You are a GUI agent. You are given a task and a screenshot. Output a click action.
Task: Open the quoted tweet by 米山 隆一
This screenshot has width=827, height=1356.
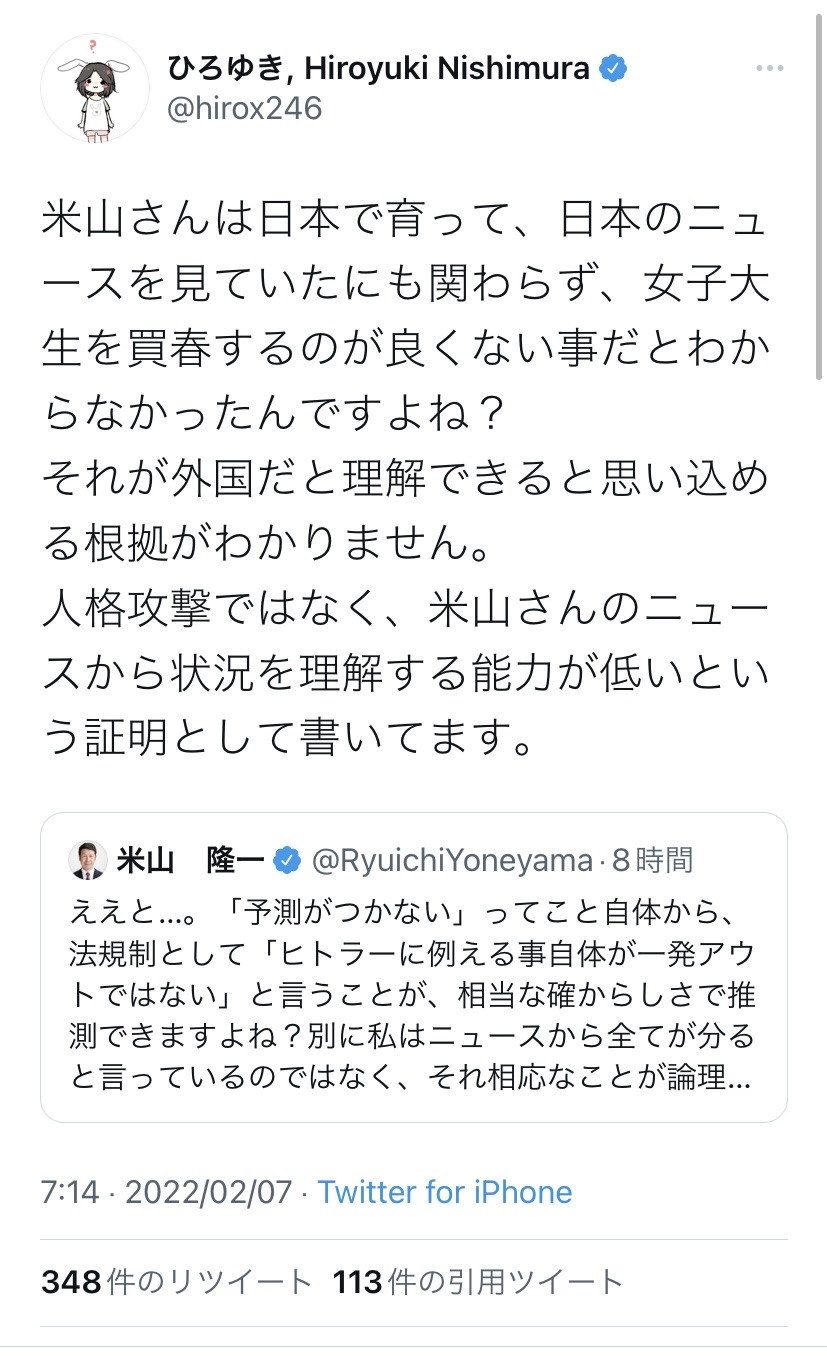pyautogui.click(x=413, y=967)
